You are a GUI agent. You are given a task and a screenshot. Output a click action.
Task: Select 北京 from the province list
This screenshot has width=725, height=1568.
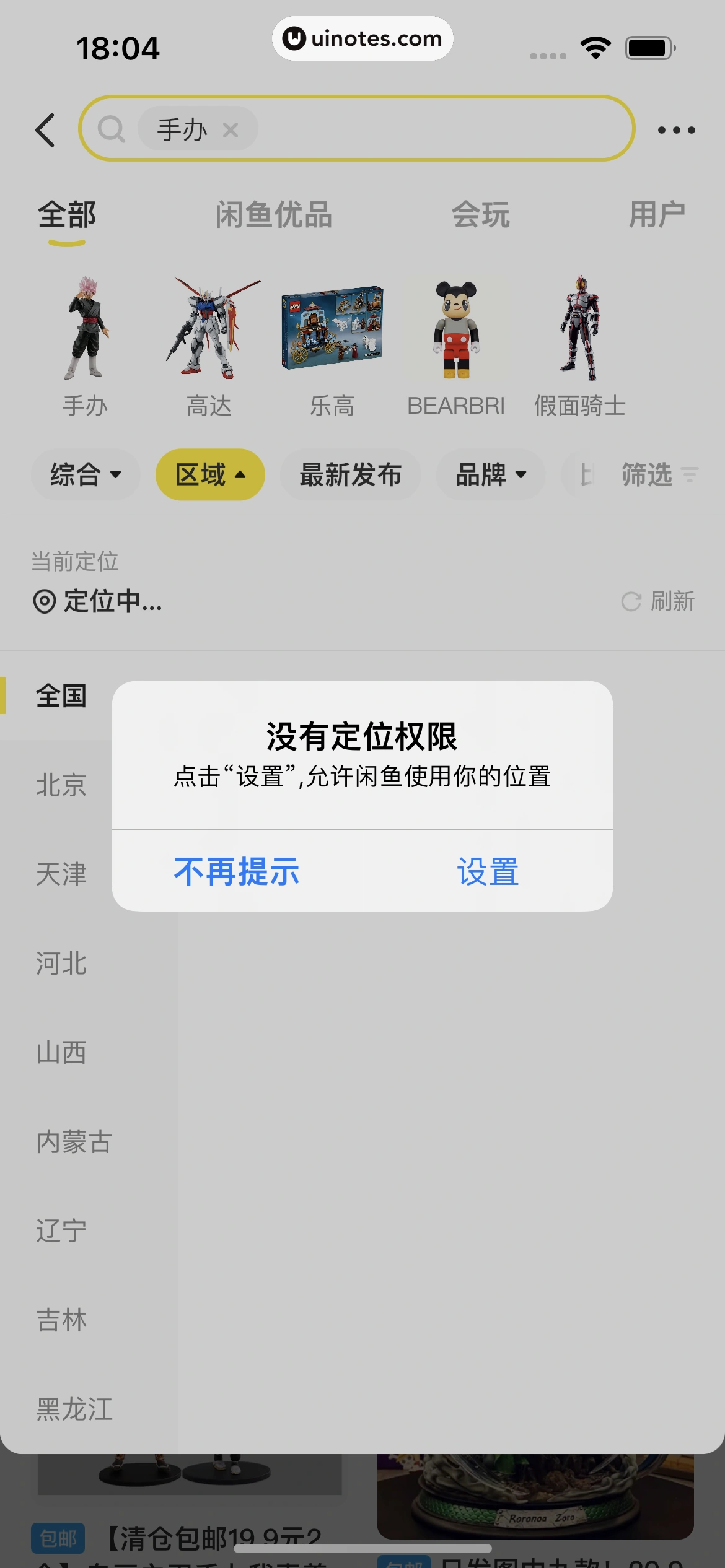62,785
